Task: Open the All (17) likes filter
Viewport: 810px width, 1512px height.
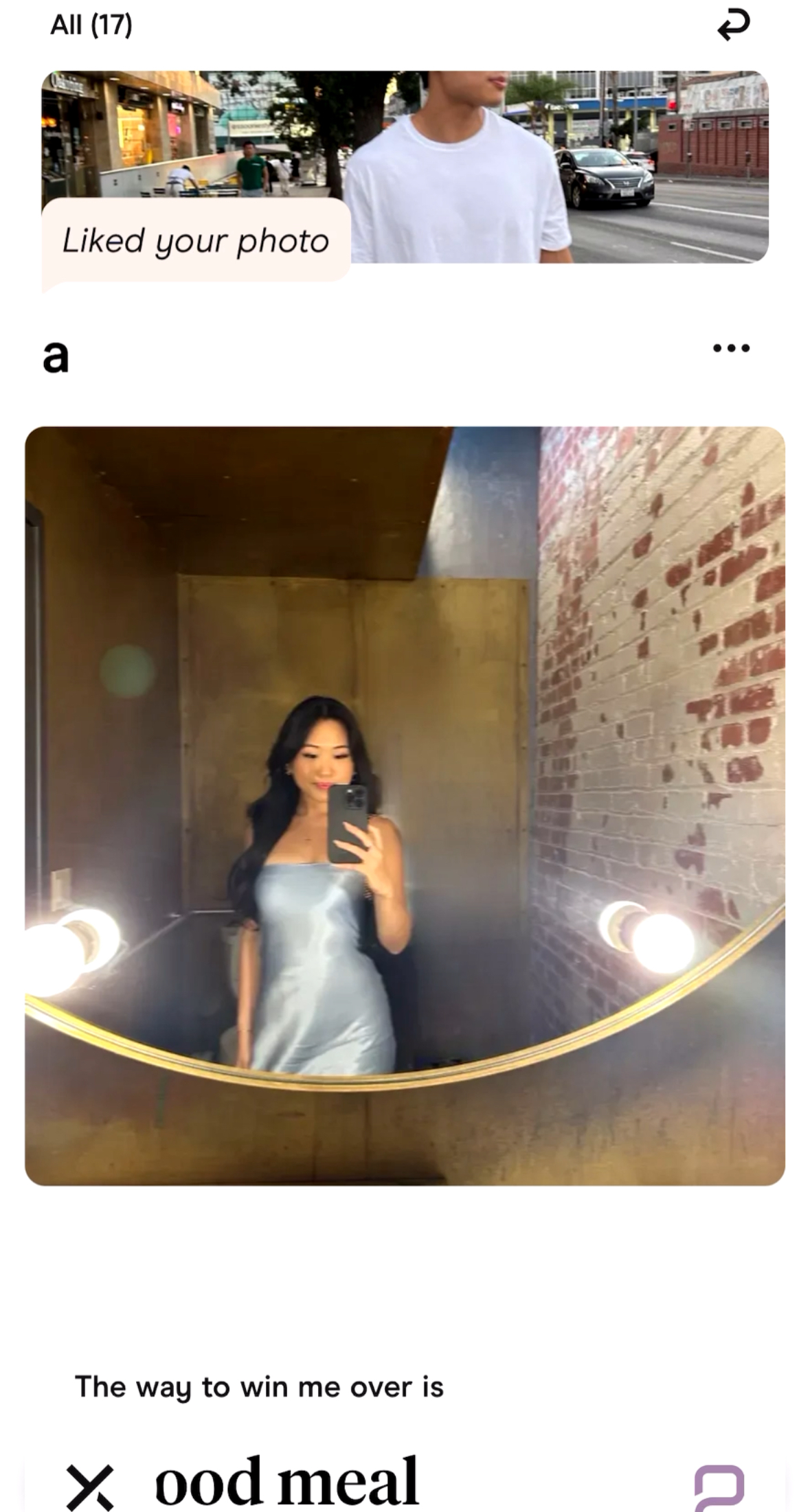Action: [91, 25]
